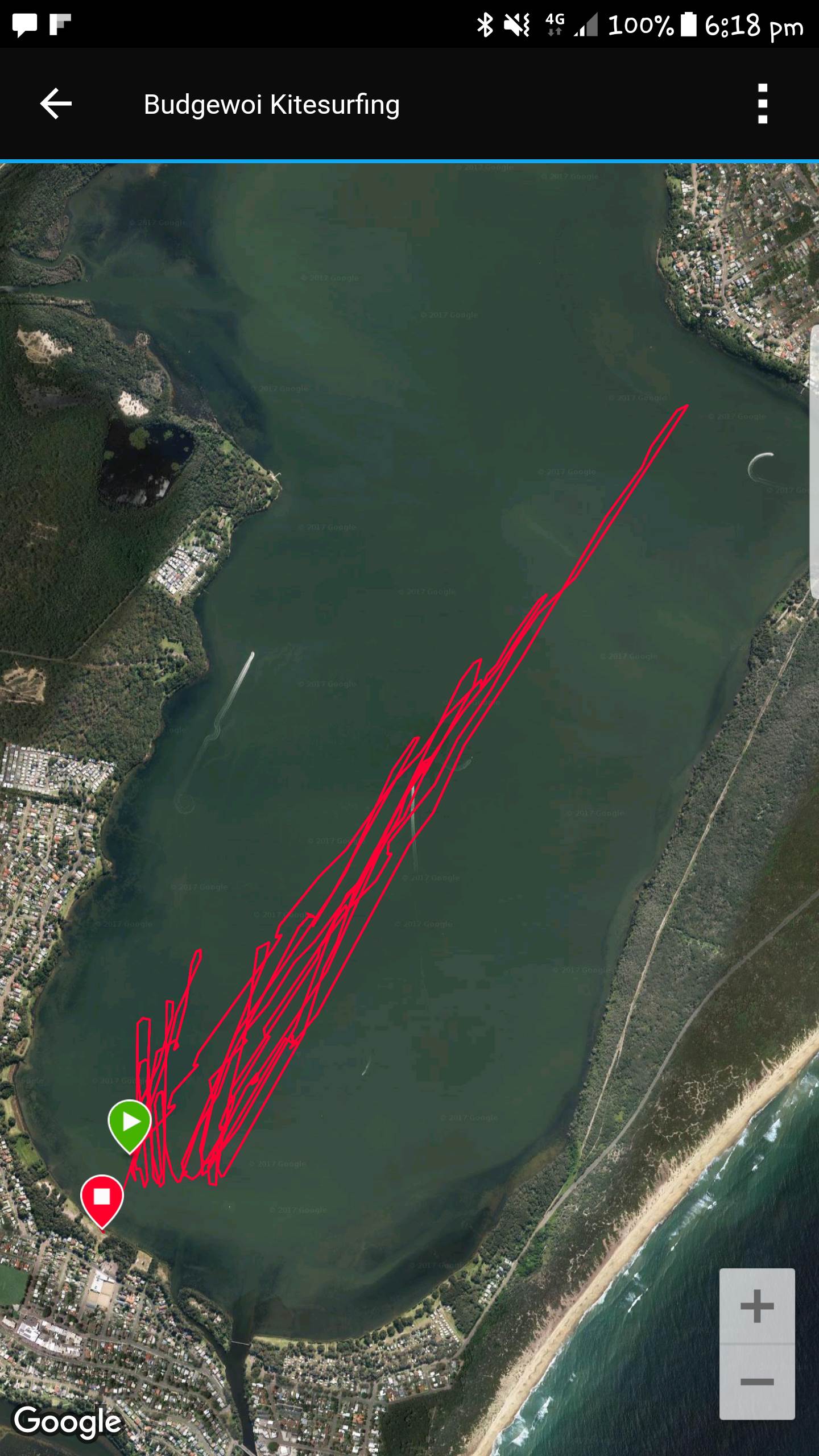Go back using the arrow

point(56,104)
